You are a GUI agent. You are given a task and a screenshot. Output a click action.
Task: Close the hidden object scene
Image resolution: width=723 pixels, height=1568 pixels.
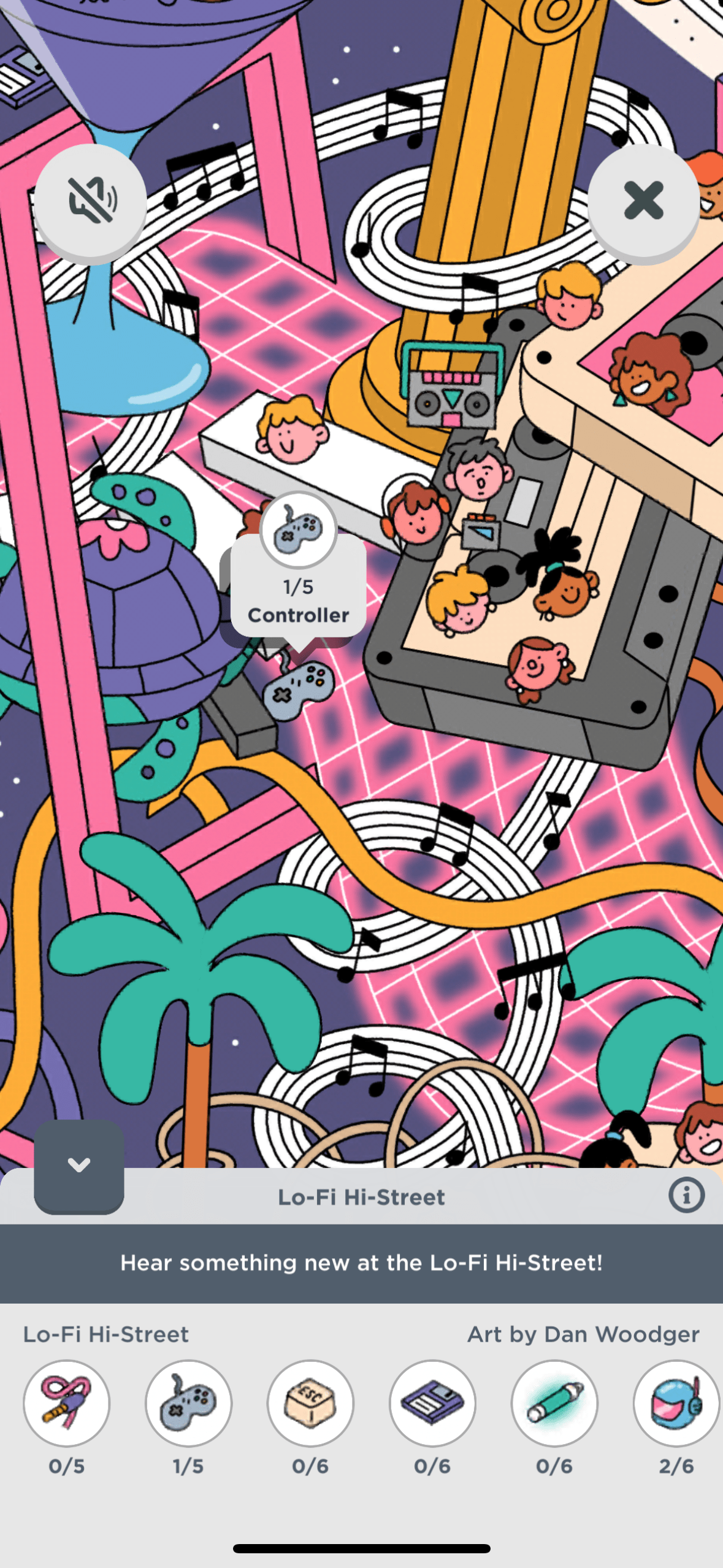pos(643,201)
